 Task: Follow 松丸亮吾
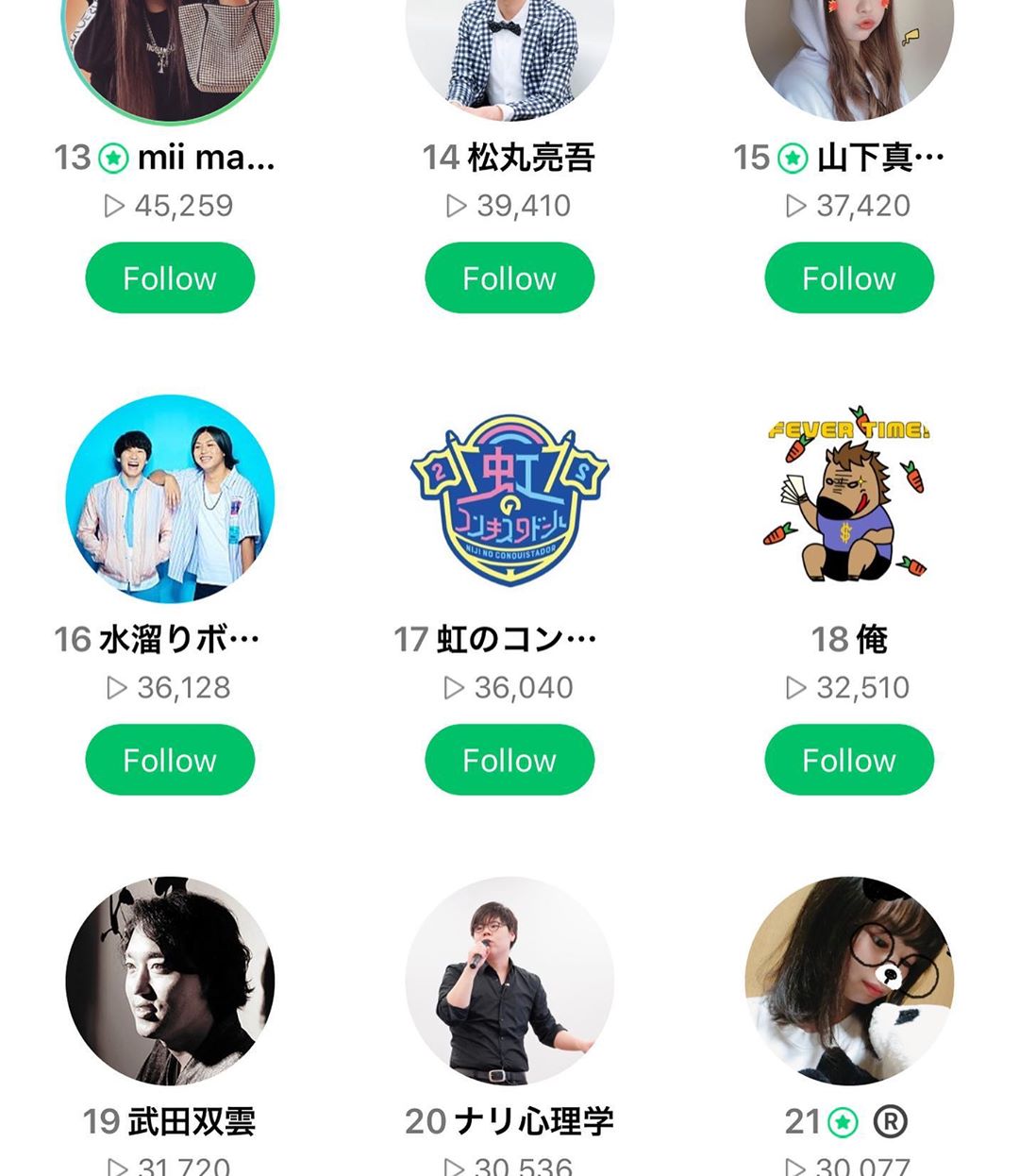point(509,277)
